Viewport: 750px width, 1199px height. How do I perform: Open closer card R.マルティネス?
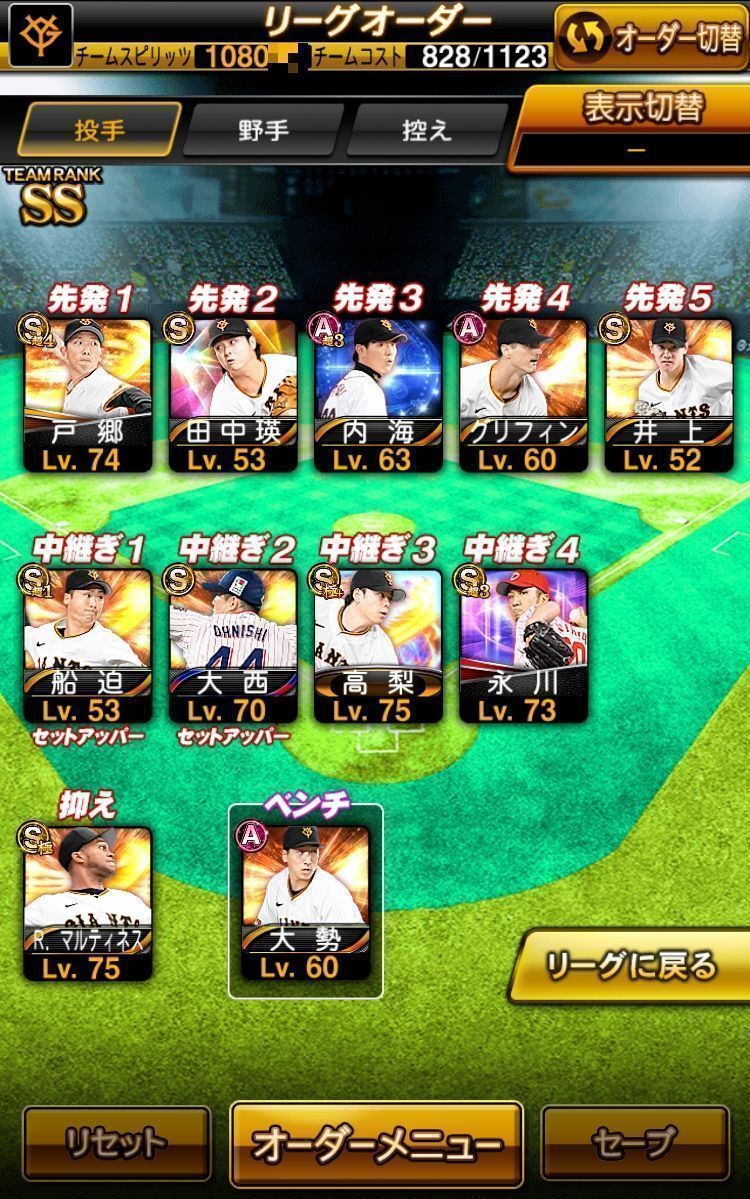(88, 902)
